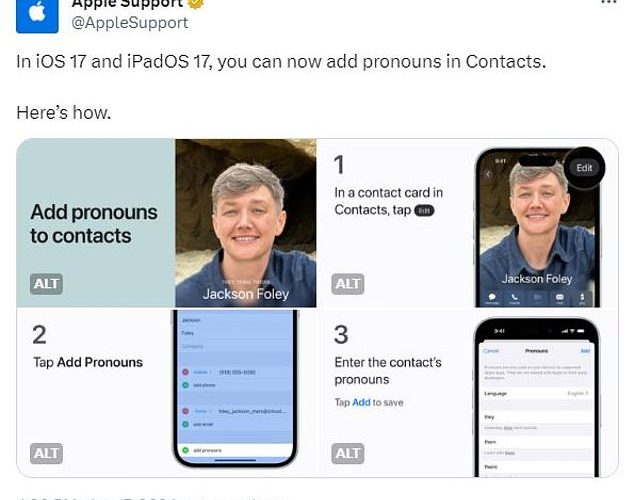Image resolution: width=634 pixels, height=500 pixels.
Task: Show ALT text on step 2 image
Action: [46, 453]
